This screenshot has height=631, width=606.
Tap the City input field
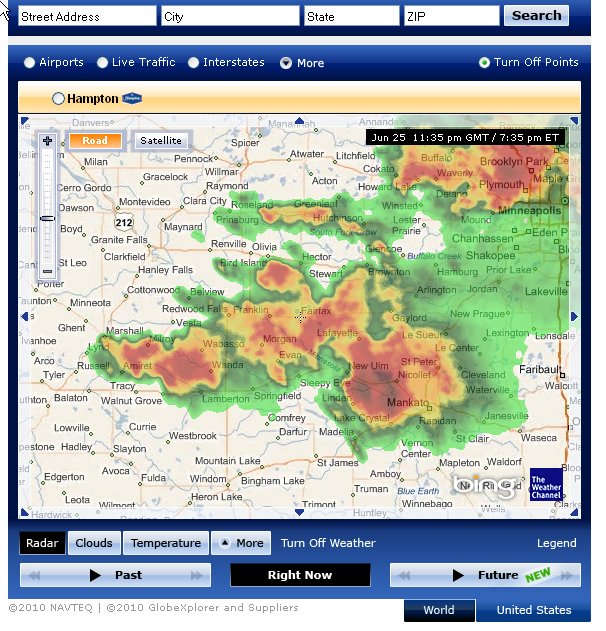229,16
